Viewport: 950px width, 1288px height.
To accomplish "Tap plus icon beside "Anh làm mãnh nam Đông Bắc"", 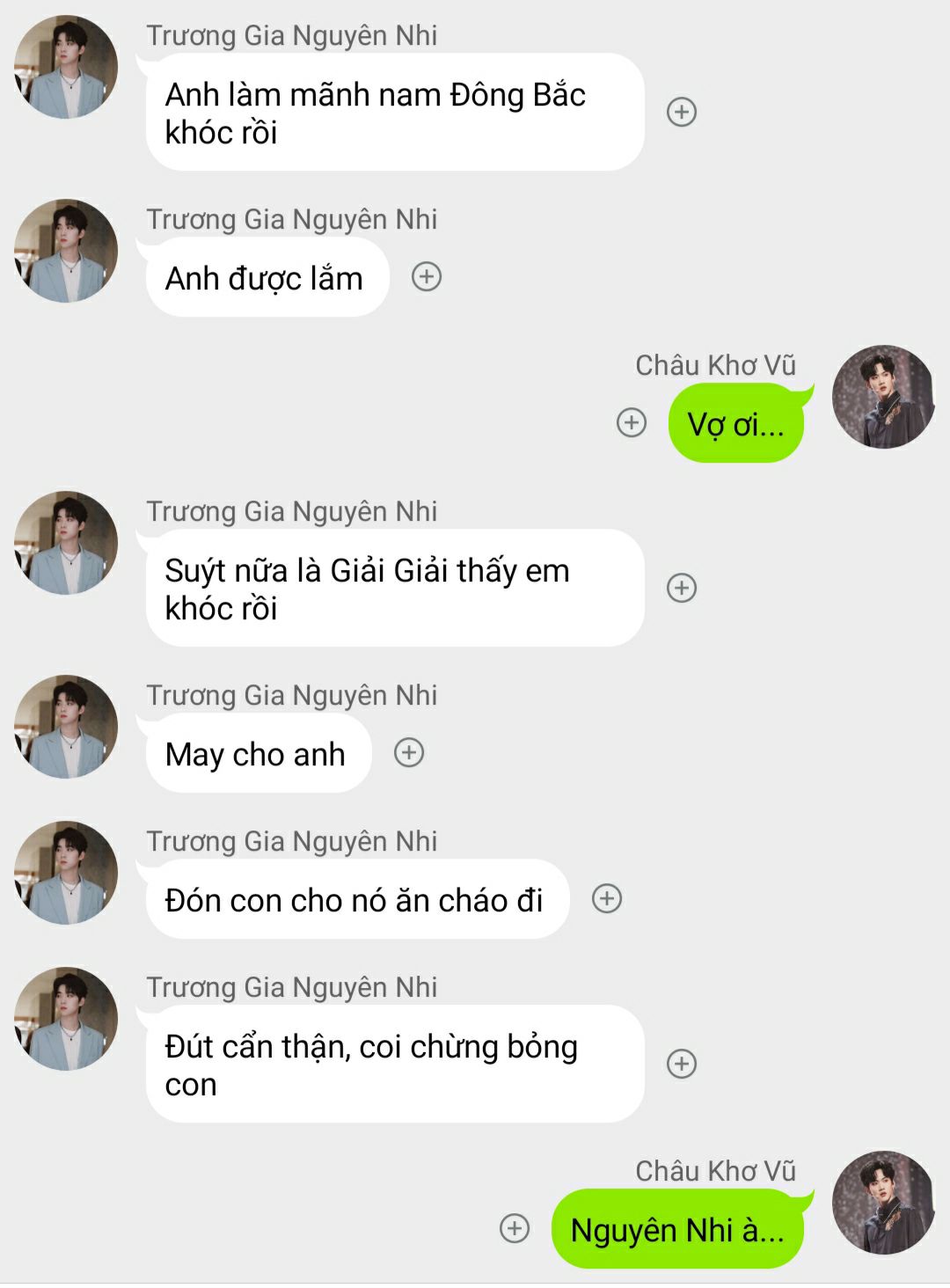I will pyautogui.click(x=682, y=112).
